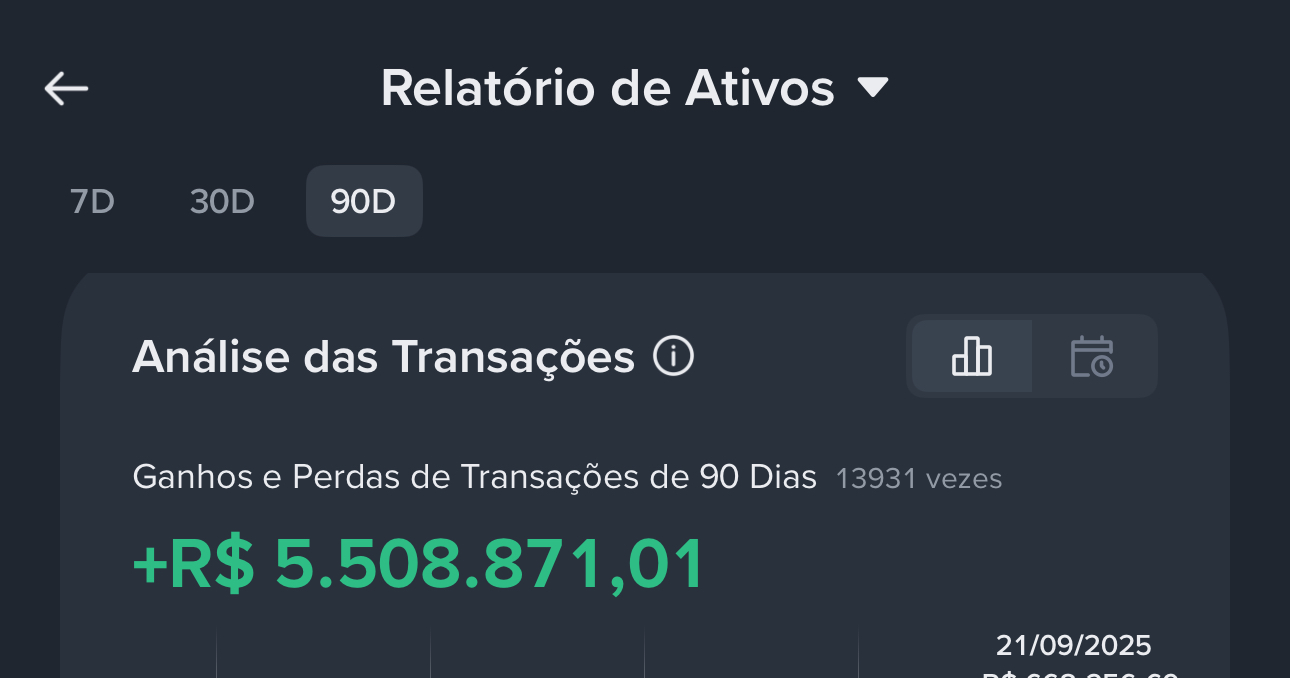Switch to the 7D period
Image resolution: width=1290 pixels, height=678 pixels.
[x=93, y=202]
